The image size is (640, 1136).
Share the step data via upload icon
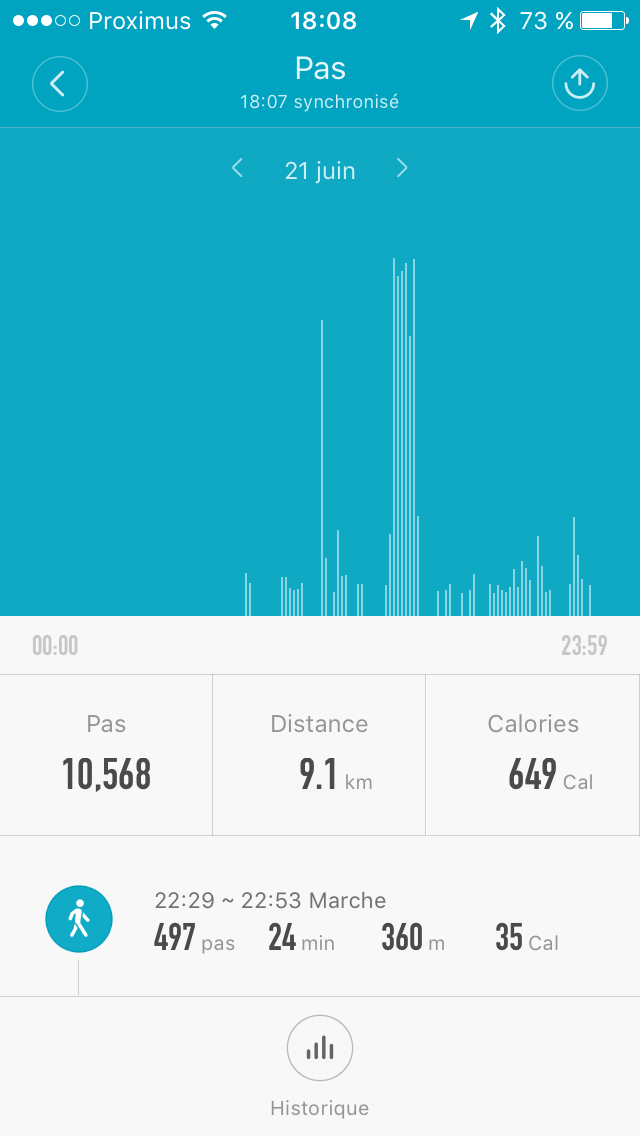tap(580, 84)
